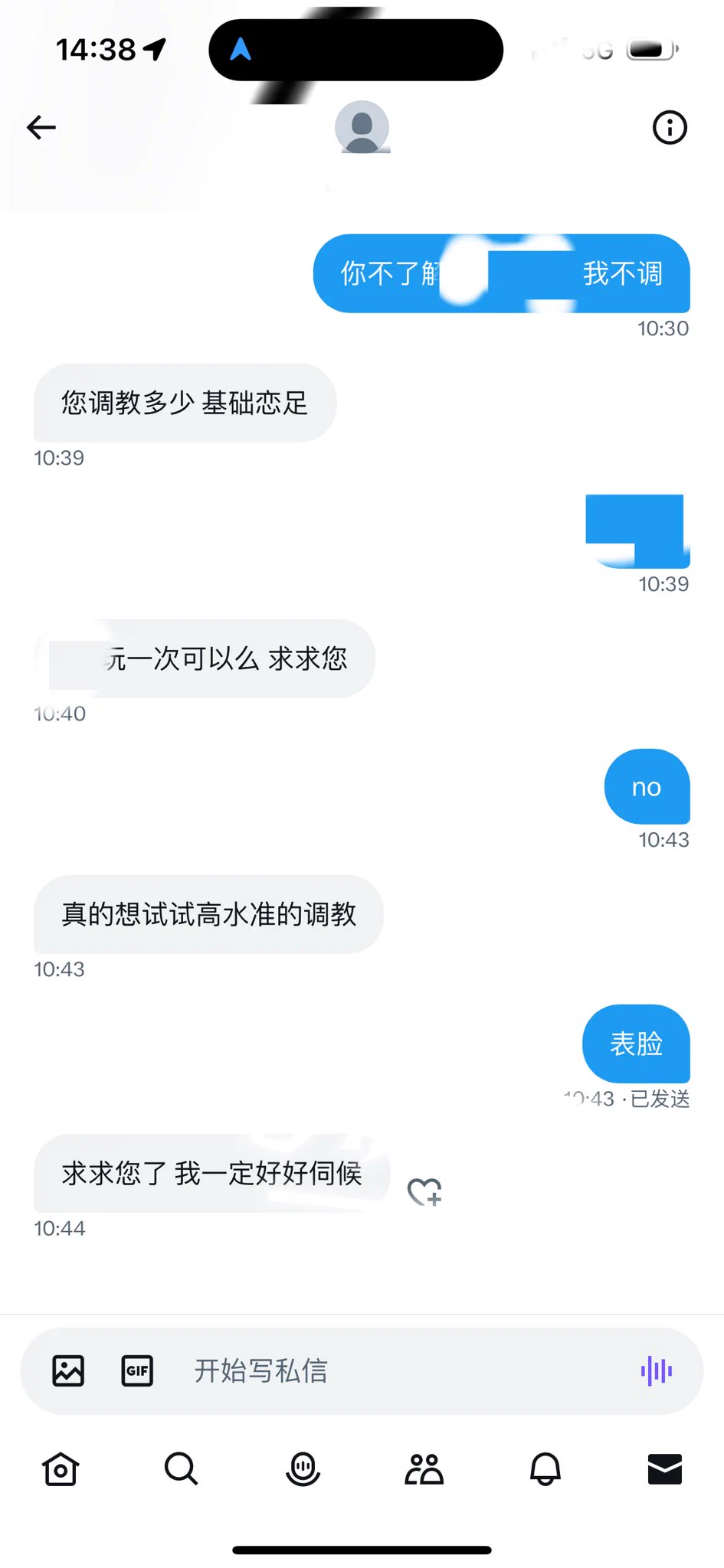
Task: Open the conversation info icon
Action: click(x=670, y=127)
